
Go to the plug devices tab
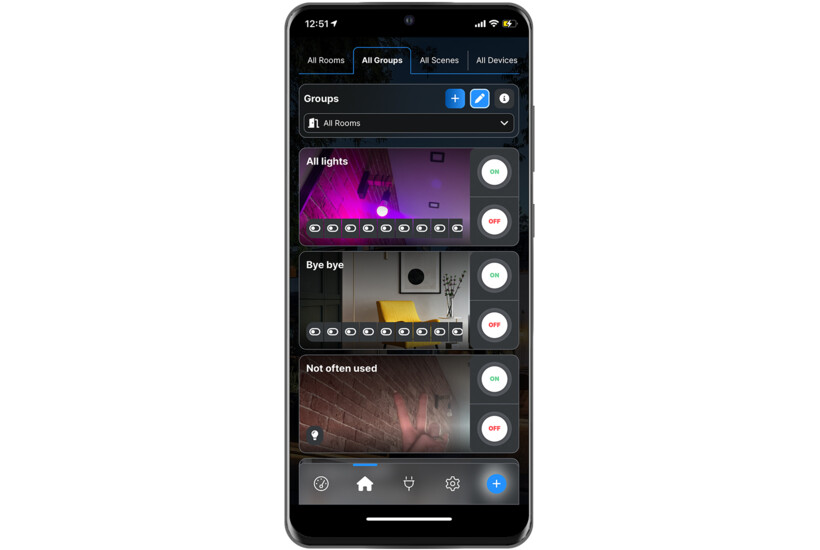click(x=409, y=484)
